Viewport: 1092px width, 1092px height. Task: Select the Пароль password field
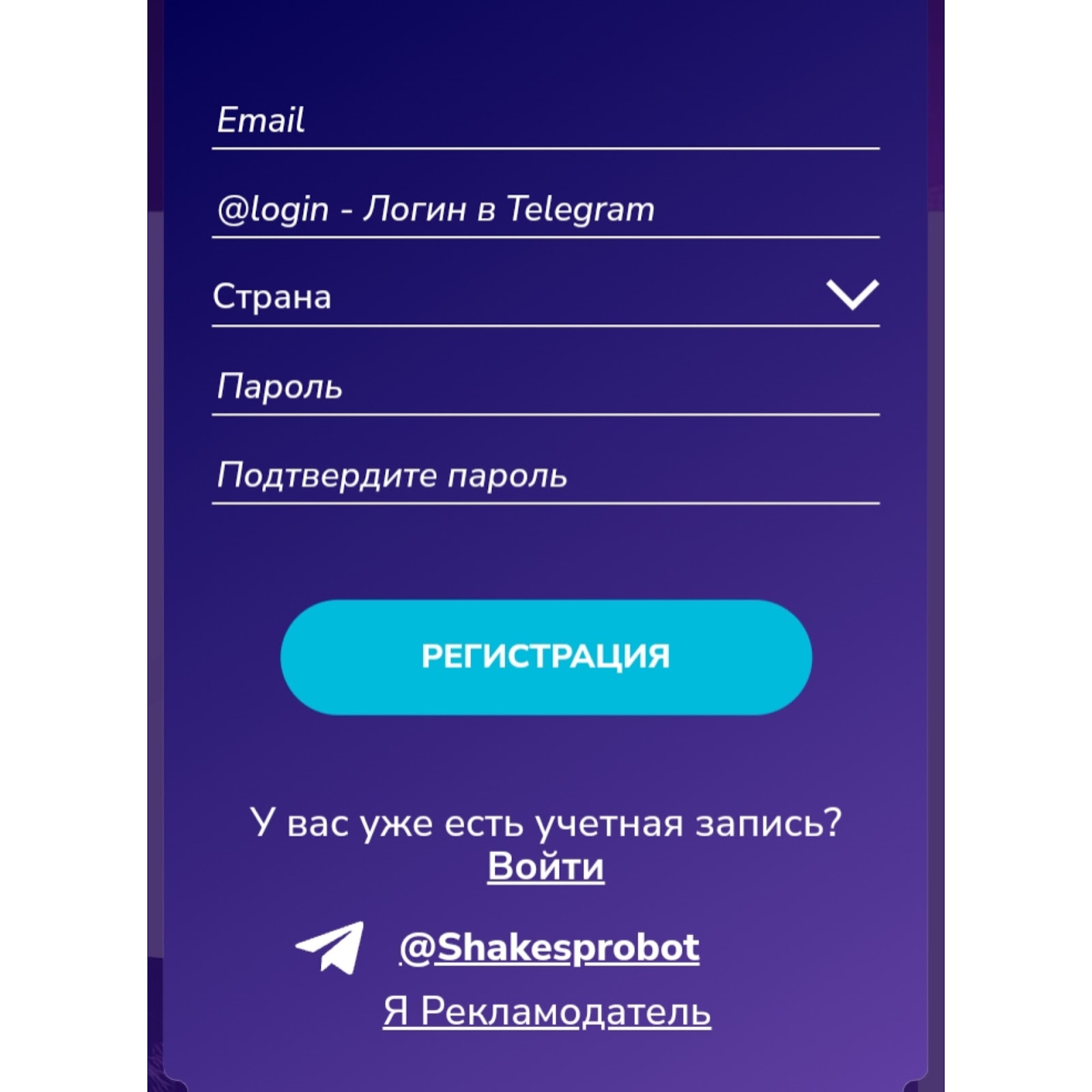tap(545, 387)
